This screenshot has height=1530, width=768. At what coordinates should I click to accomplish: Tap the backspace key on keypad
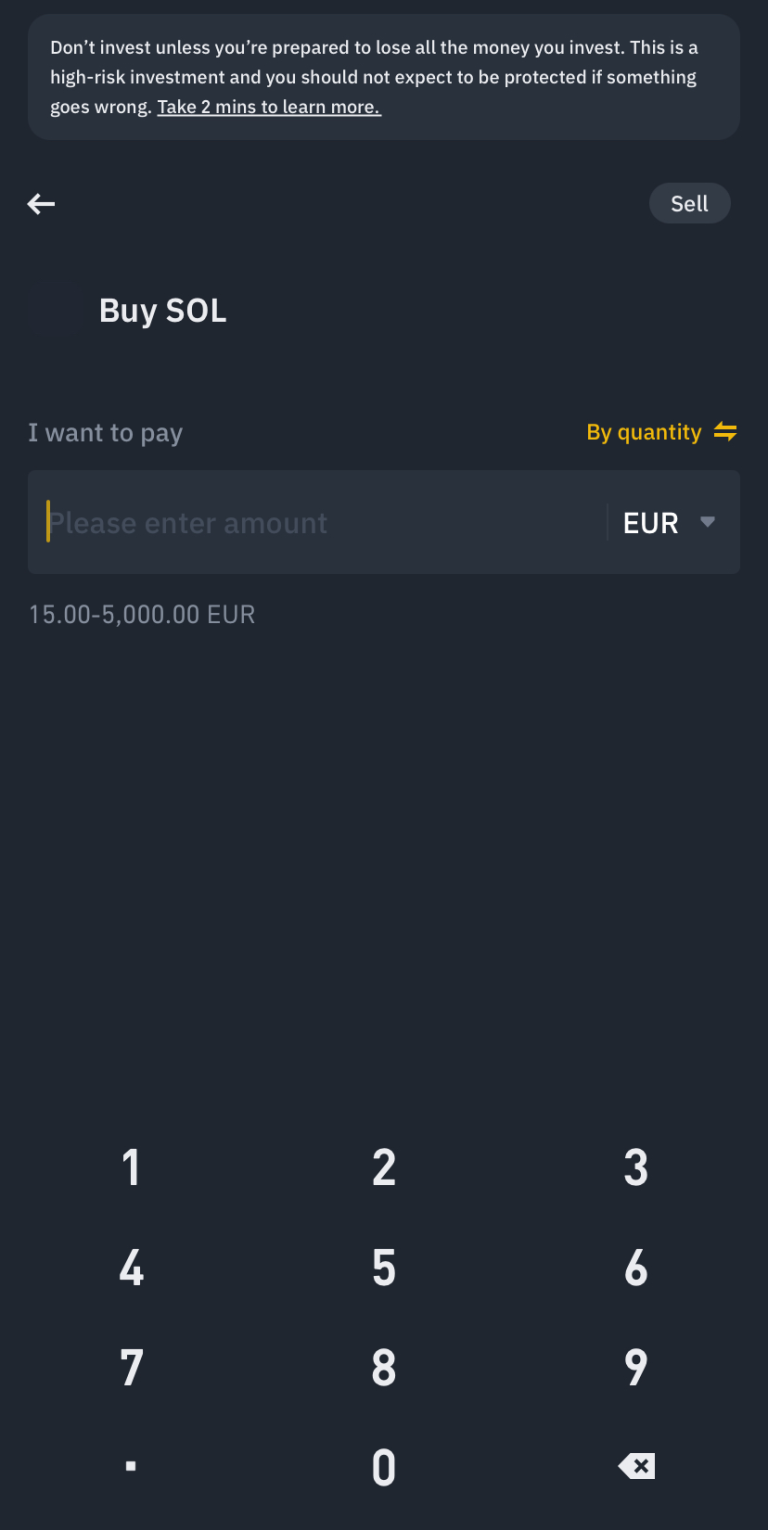(635, 1466)
